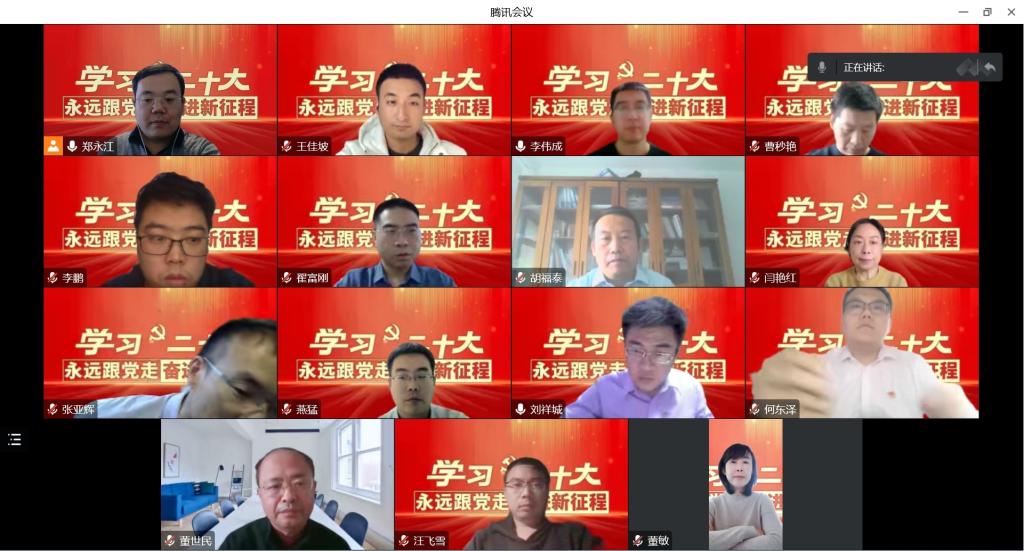The image size is (1024, 551).
Task: Restore down the meeting window
Action: click(x=987, y=12)
